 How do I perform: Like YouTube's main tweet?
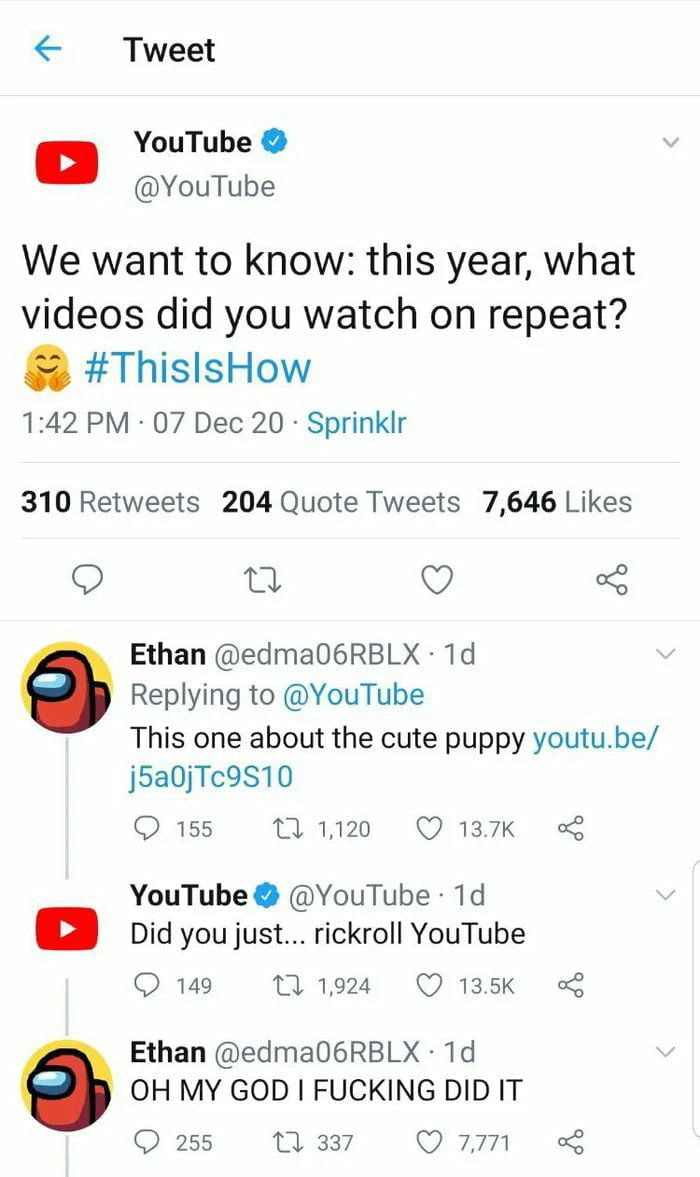click(x=437, y=579)
